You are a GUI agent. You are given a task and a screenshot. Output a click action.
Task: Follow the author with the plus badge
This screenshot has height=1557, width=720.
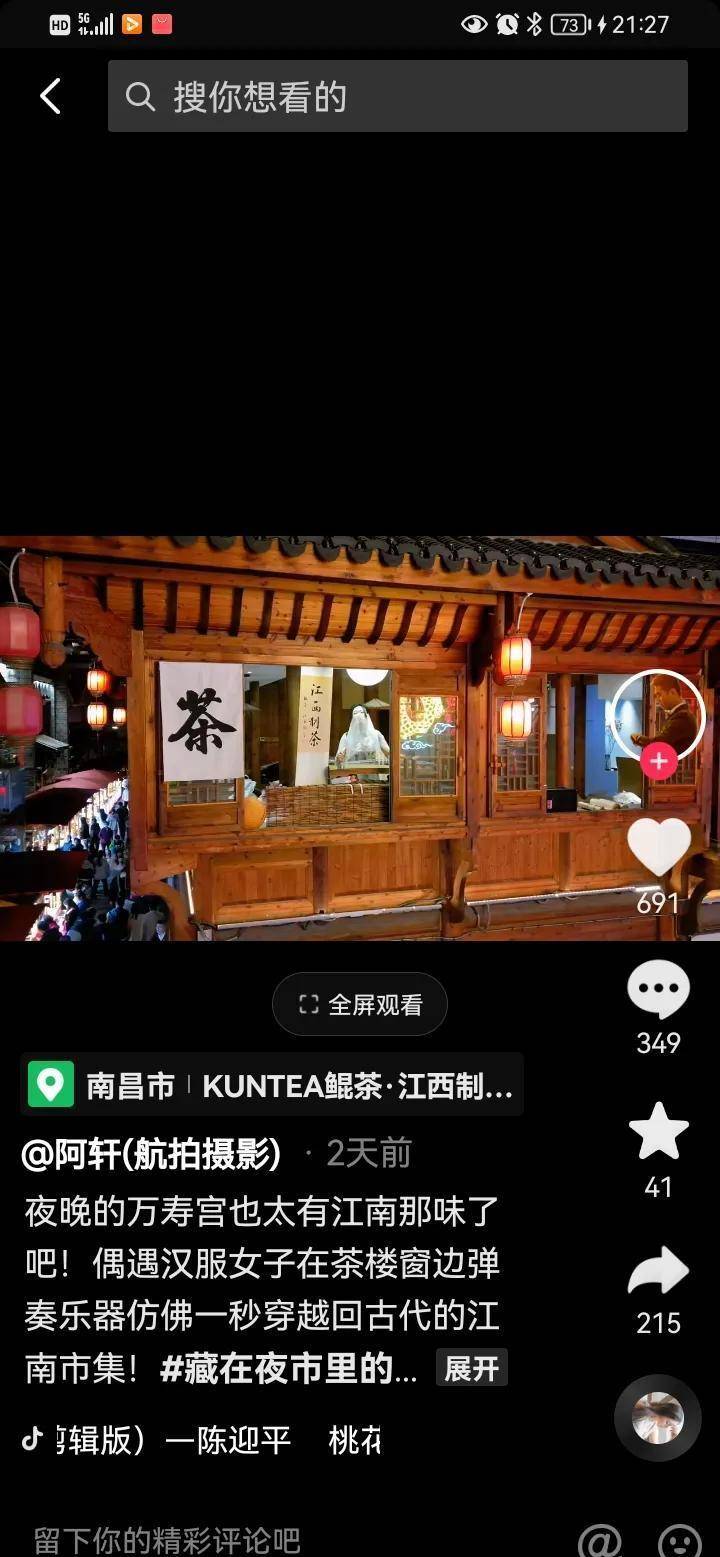click(x=658, y=762)
